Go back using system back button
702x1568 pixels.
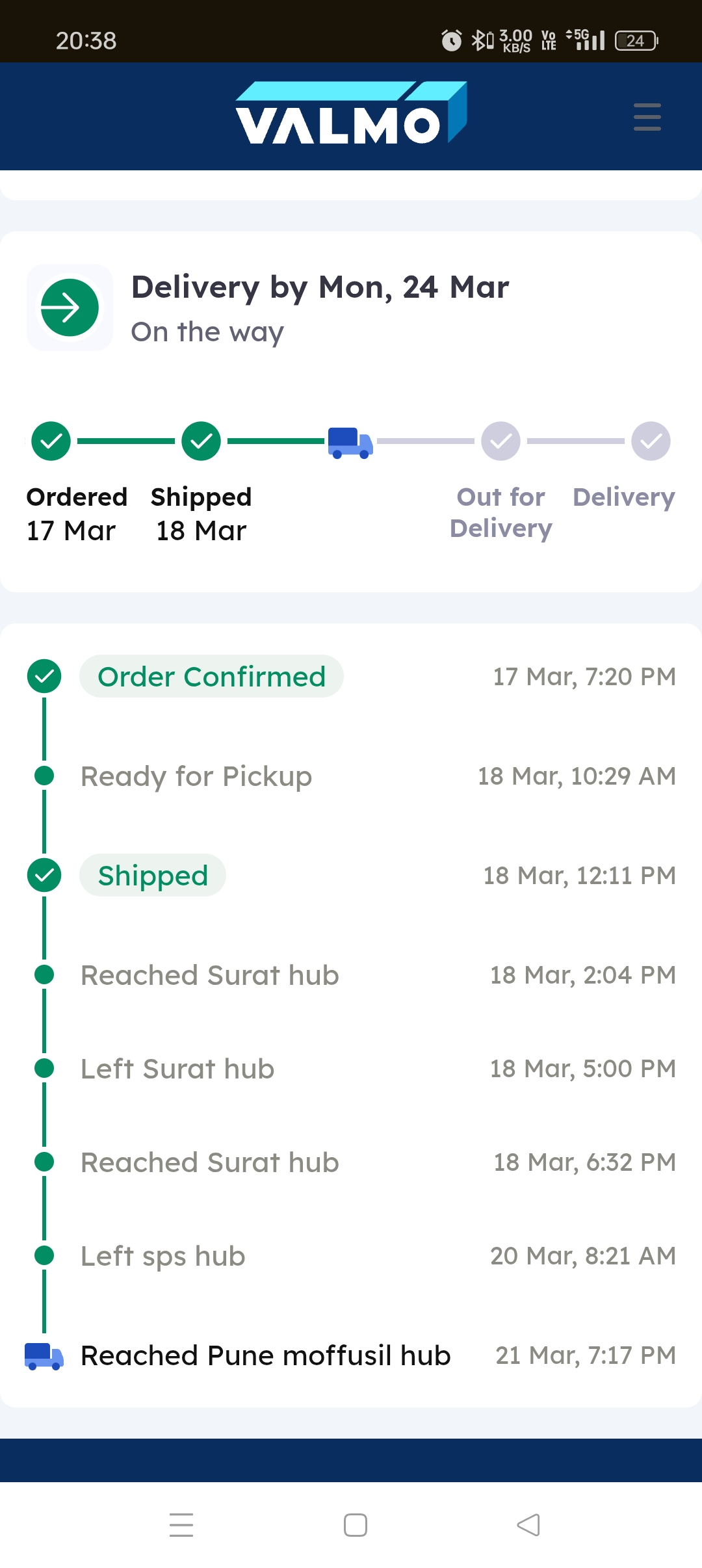[528, 1524]
